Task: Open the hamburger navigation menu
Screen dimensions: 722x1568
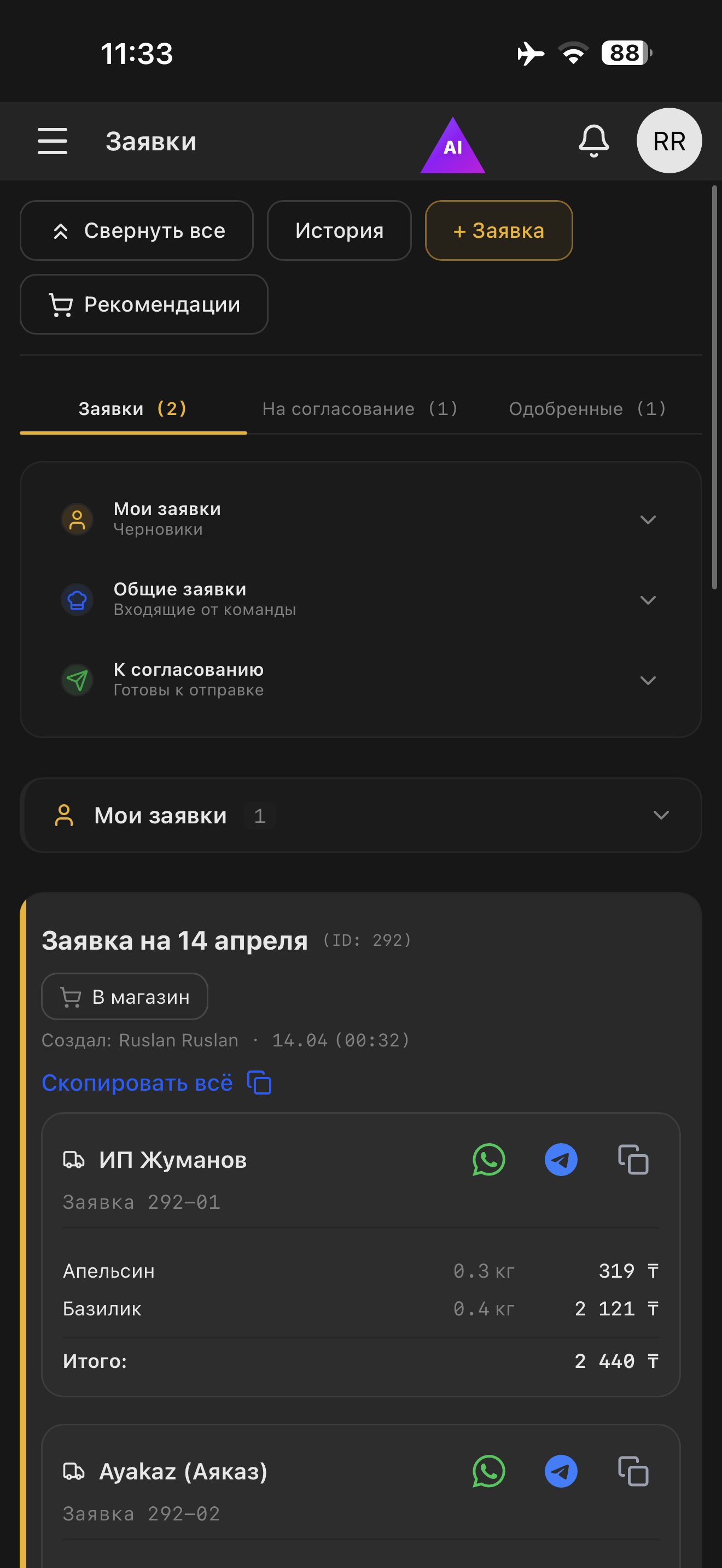Action: coord(53,141)
